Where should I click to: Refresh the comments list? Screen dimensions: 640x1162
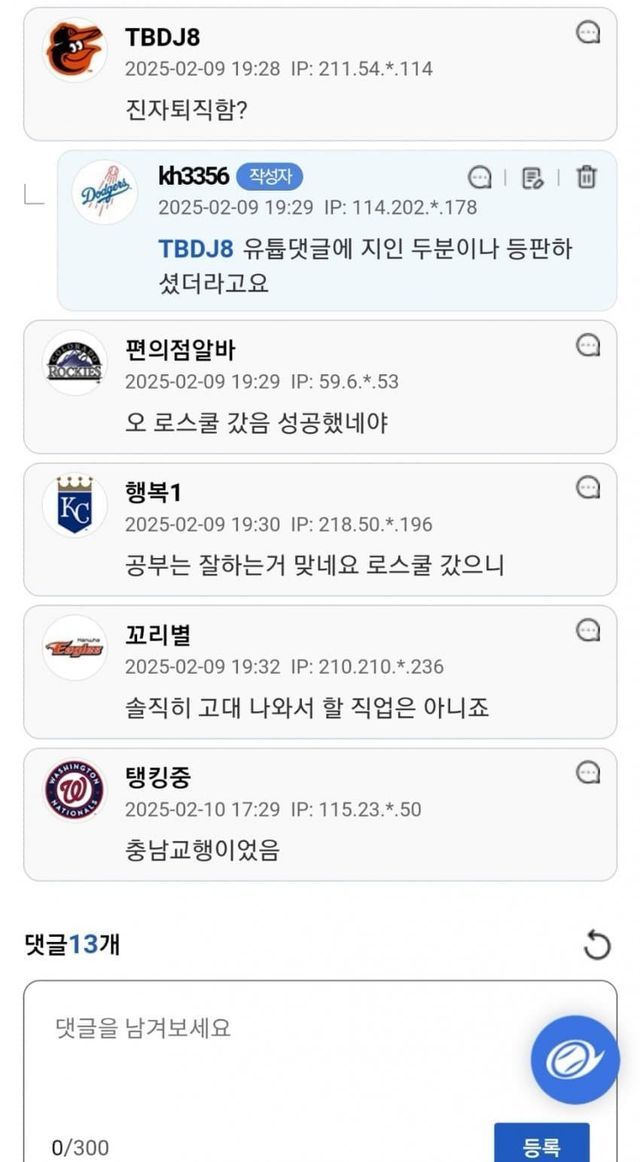(x=596, y=945)
